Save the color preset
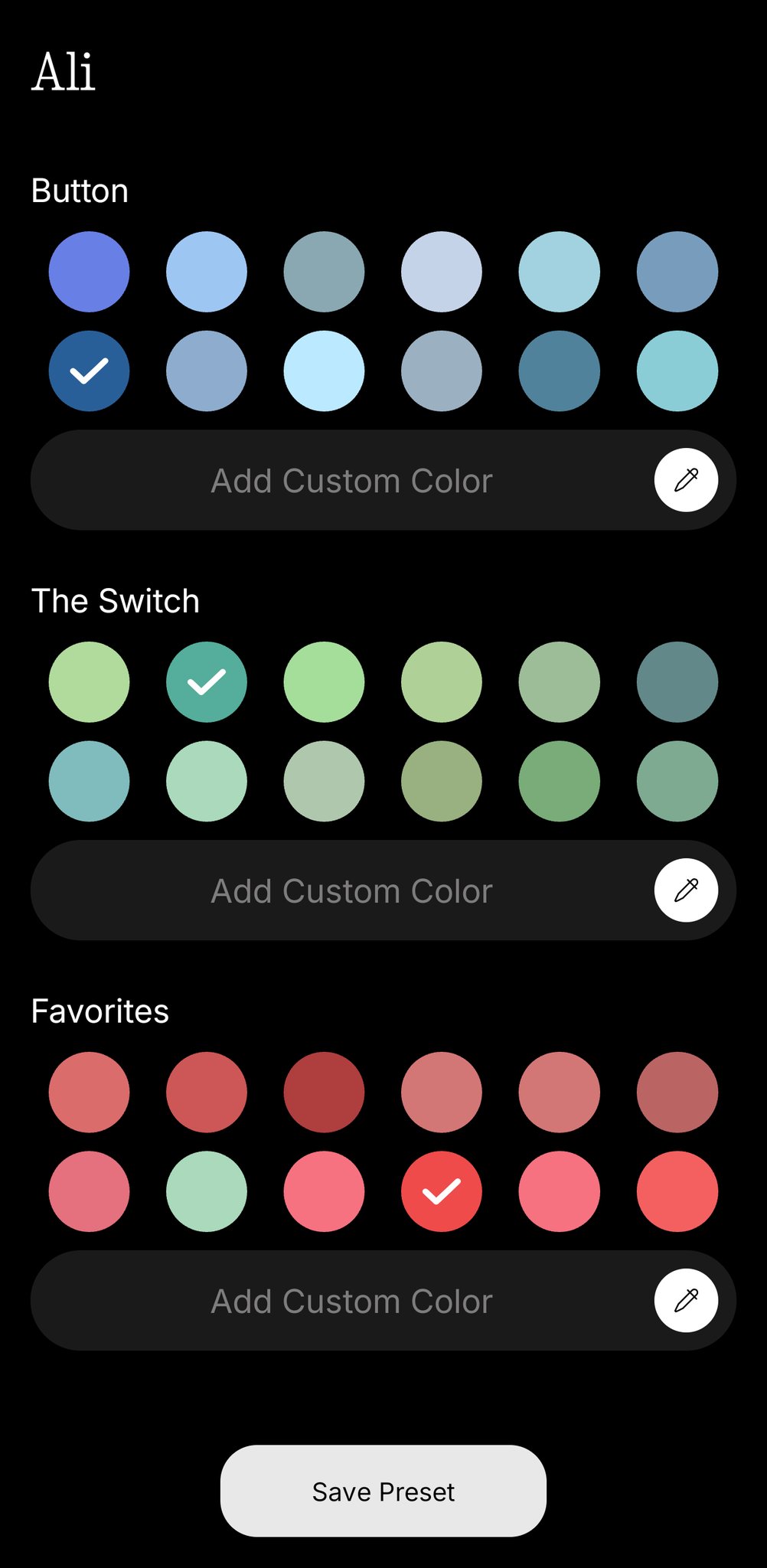This screenshot has height=1568, width=767. point(383,1491)
